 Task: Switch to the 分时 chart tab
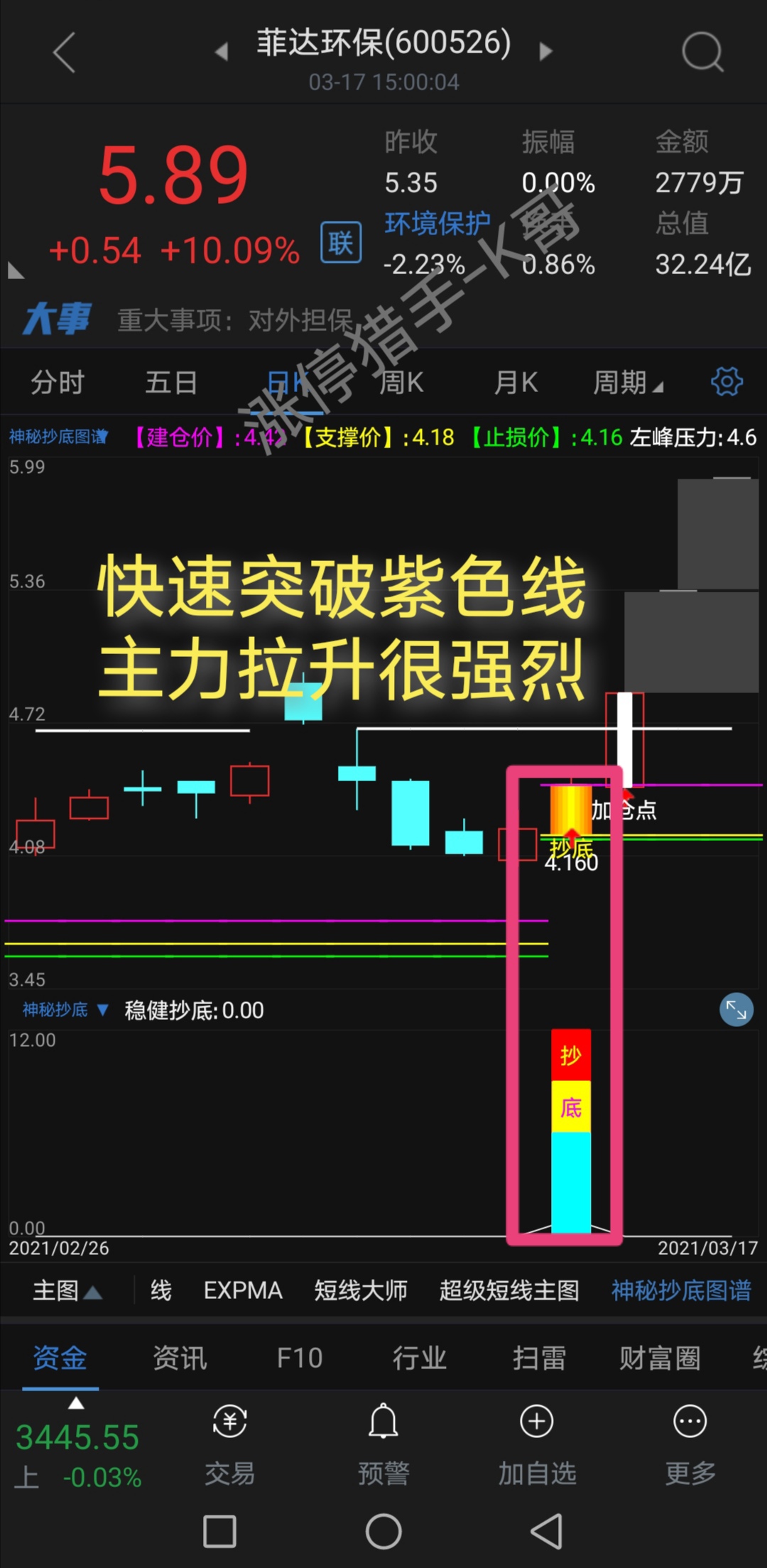point(57,383)
